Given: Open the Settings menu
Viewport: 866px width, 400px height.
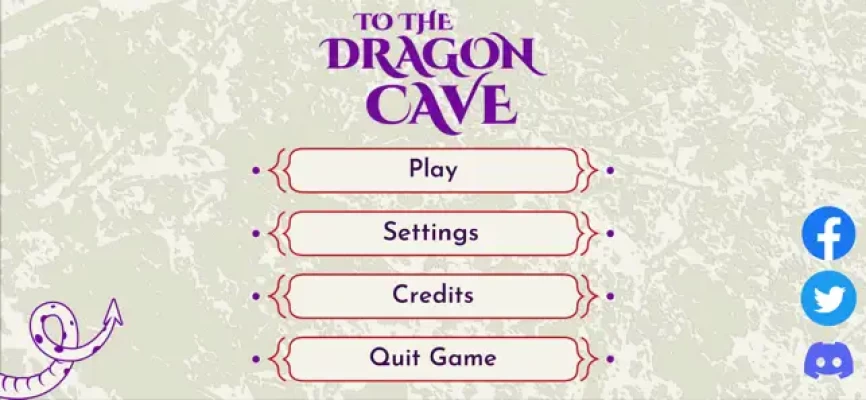Looking at the screenshot, I should 433,233.
